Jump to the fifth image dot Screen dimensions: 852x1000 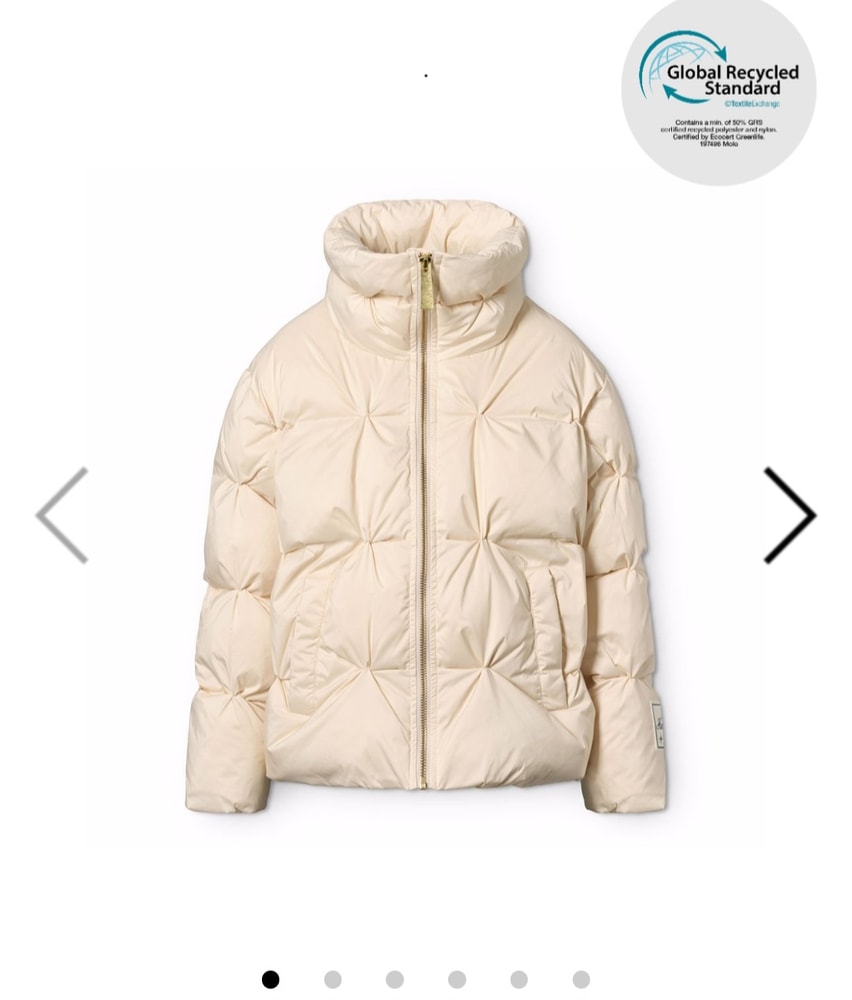519,979
